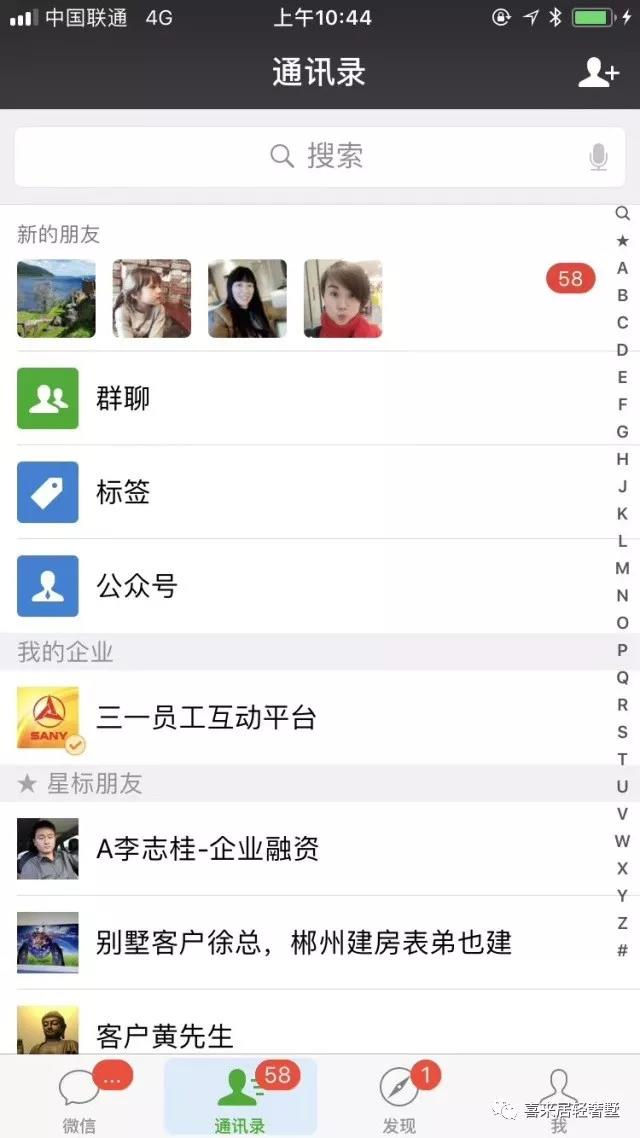Open 新的朋友 new friends requests

point(300,280)
